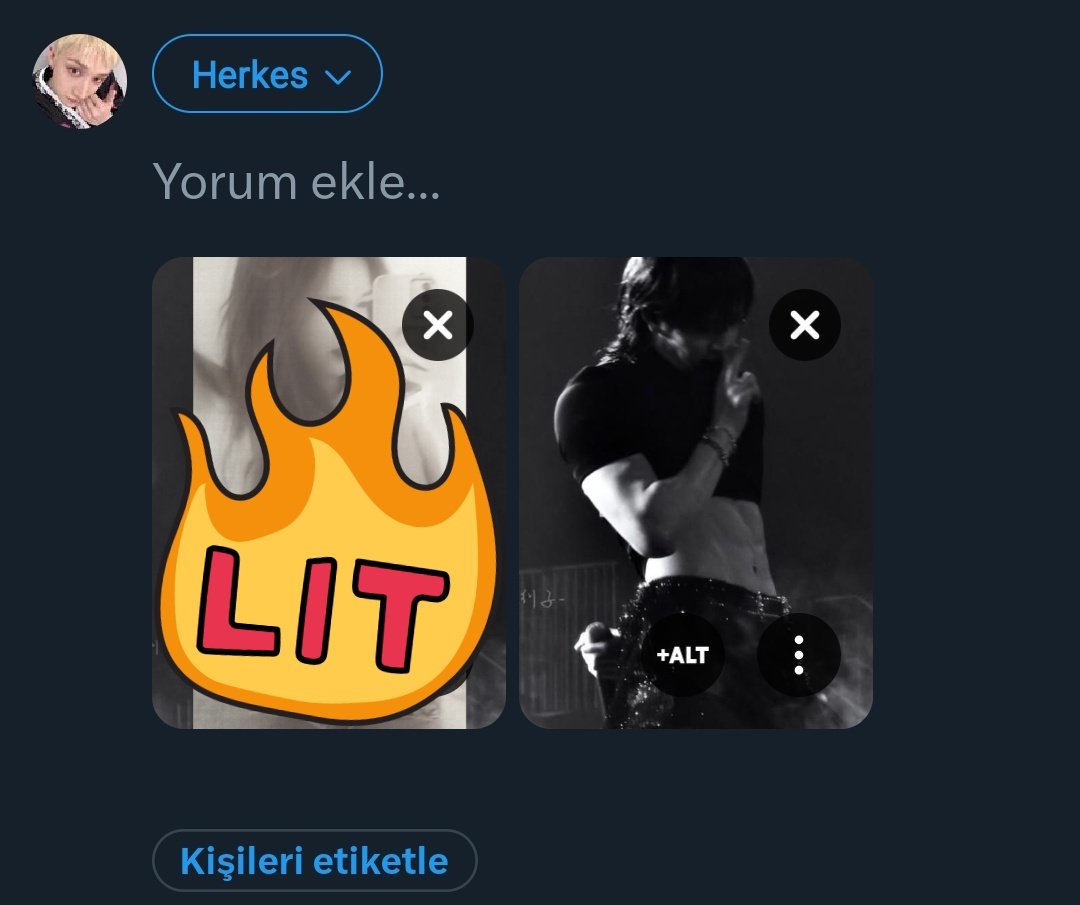Add ALT text to second image
1080x905 pixels.
682,656
